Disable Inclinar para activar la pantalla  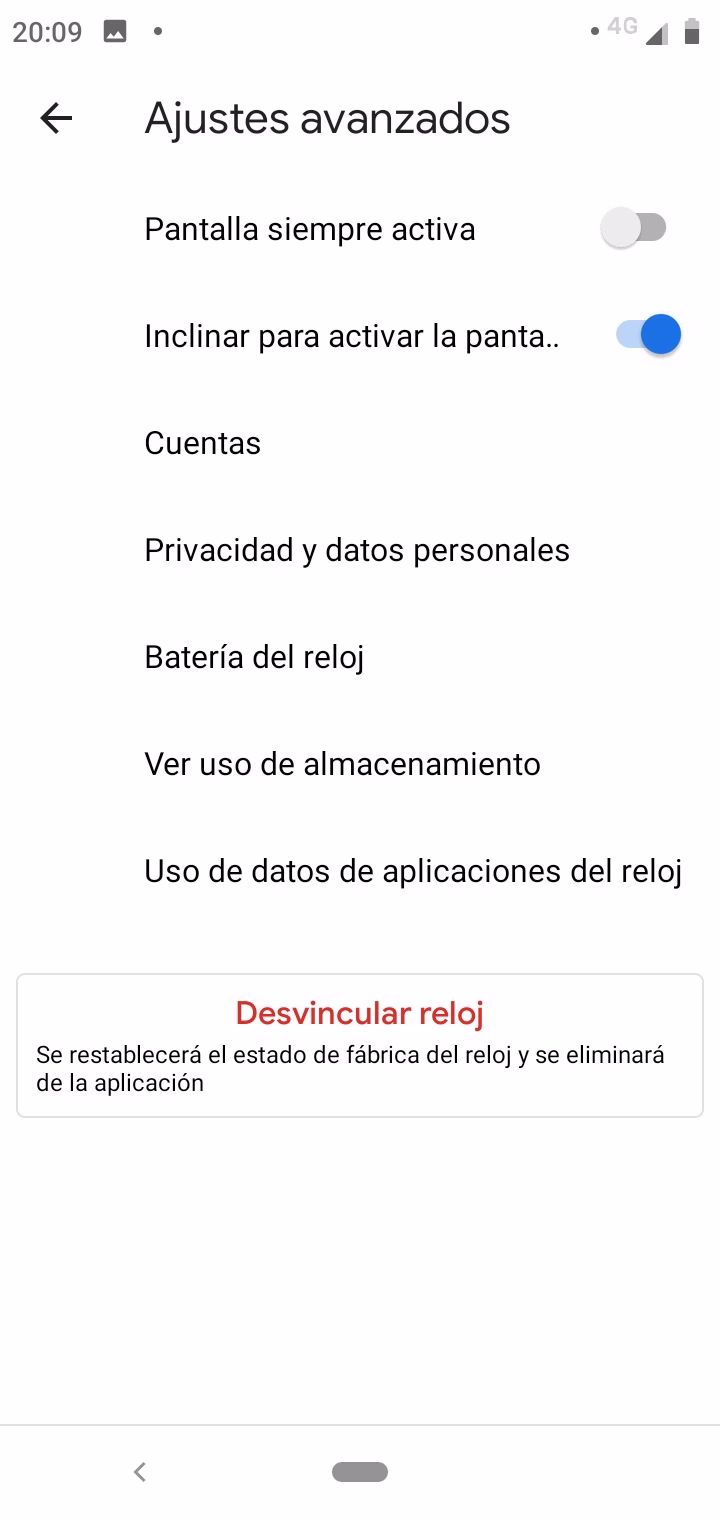(x=648, y=335)
